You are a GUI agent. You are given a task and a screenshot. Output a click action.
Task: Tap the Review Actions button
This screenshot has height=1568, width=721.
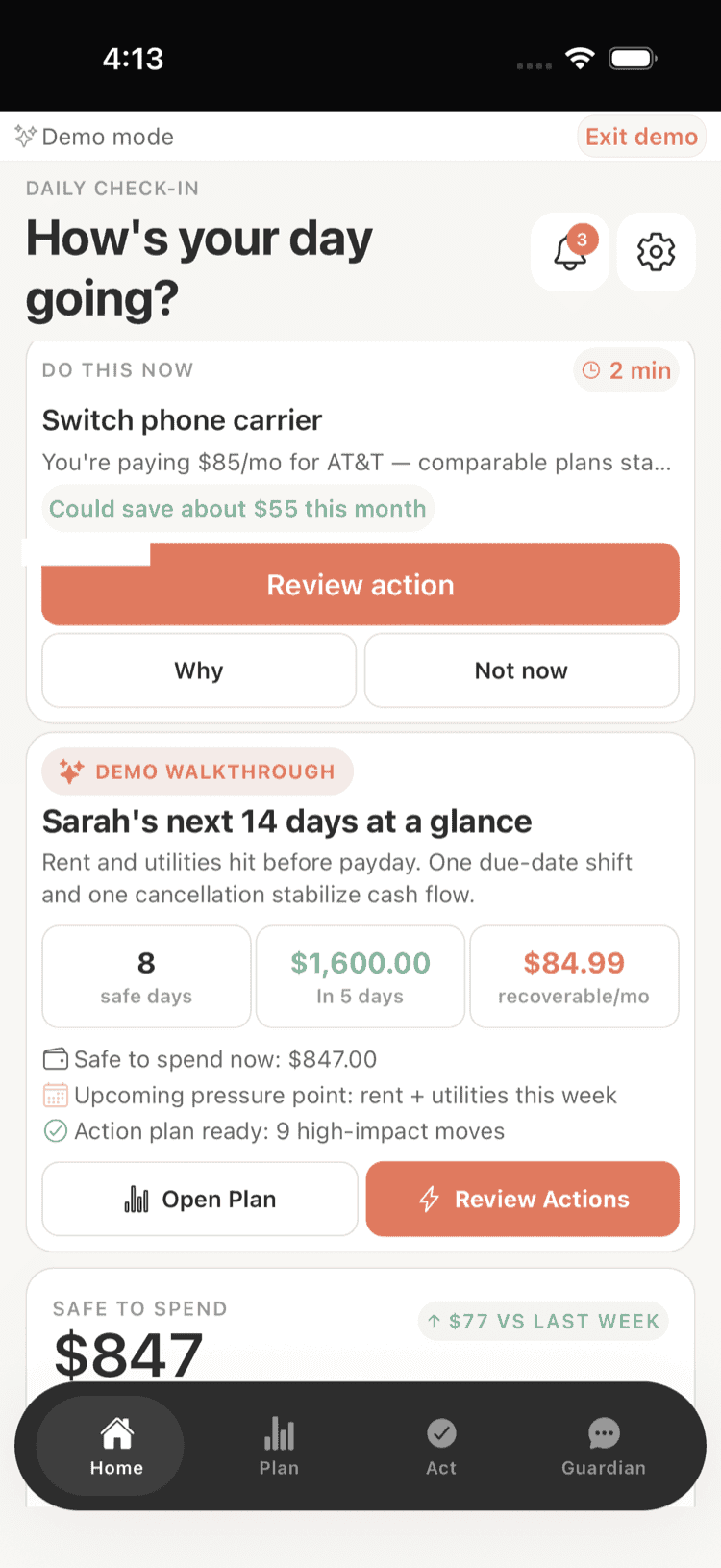tap(522, 1199)
